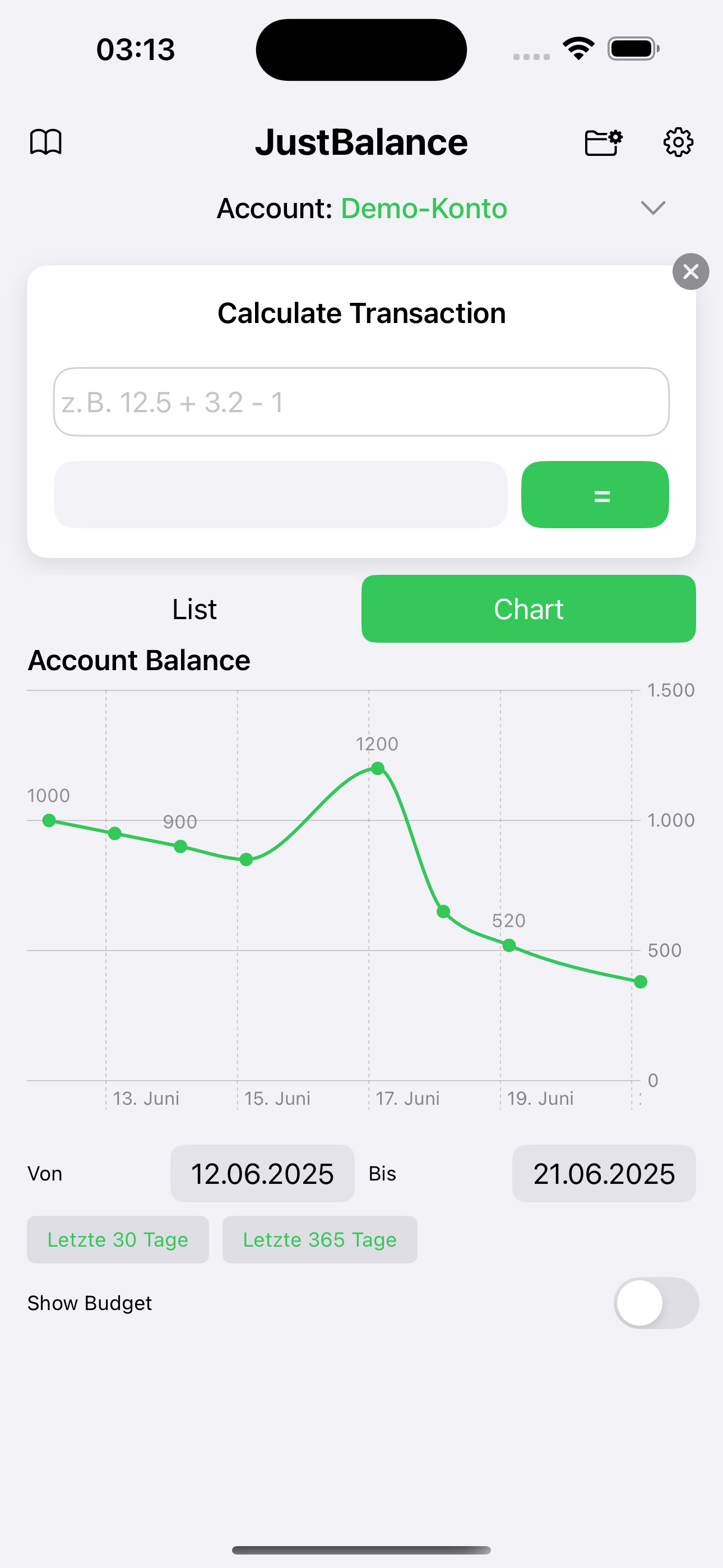The width and height of the screenshot is (723, 1568).
Task: Change the Von date 12.06.2025
Action: point(262,1174)
